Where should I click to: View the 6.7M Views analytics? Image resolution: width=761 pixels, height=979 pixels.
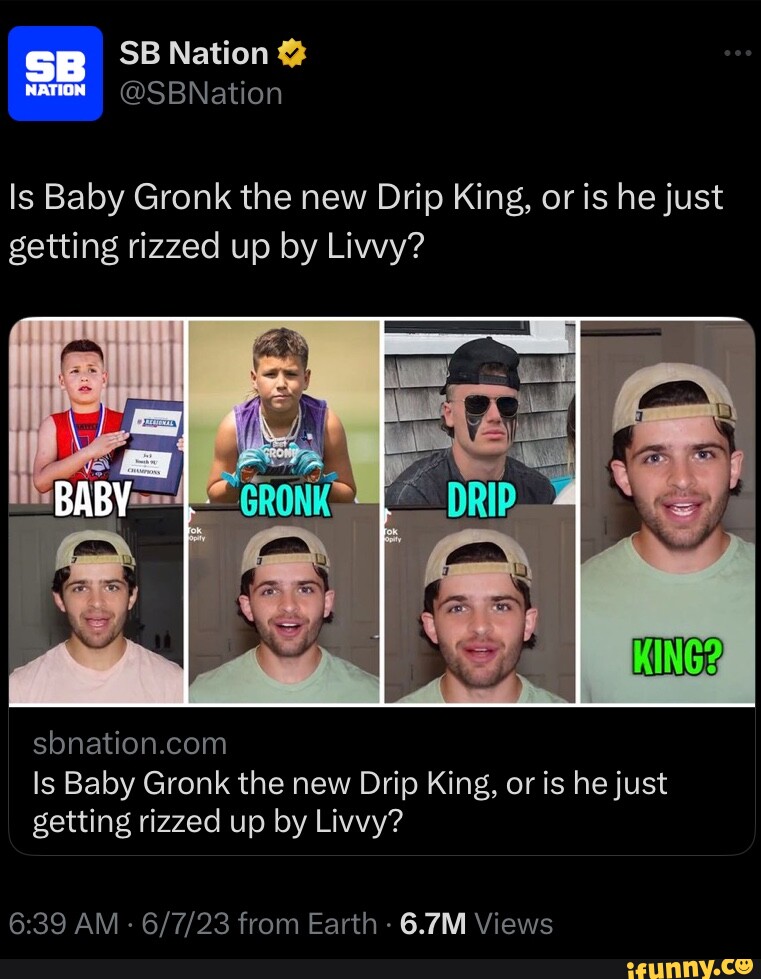[475, 923]
